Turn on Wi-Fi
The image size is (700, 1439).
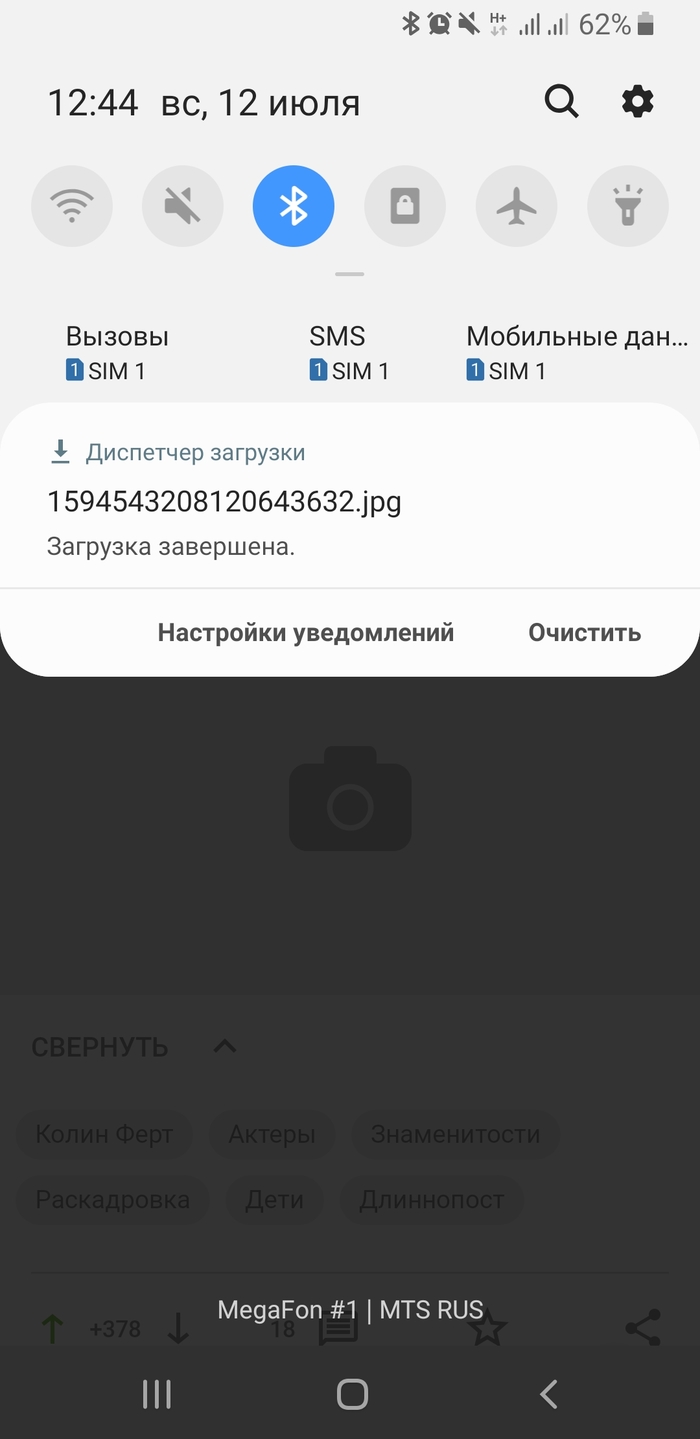72,207
